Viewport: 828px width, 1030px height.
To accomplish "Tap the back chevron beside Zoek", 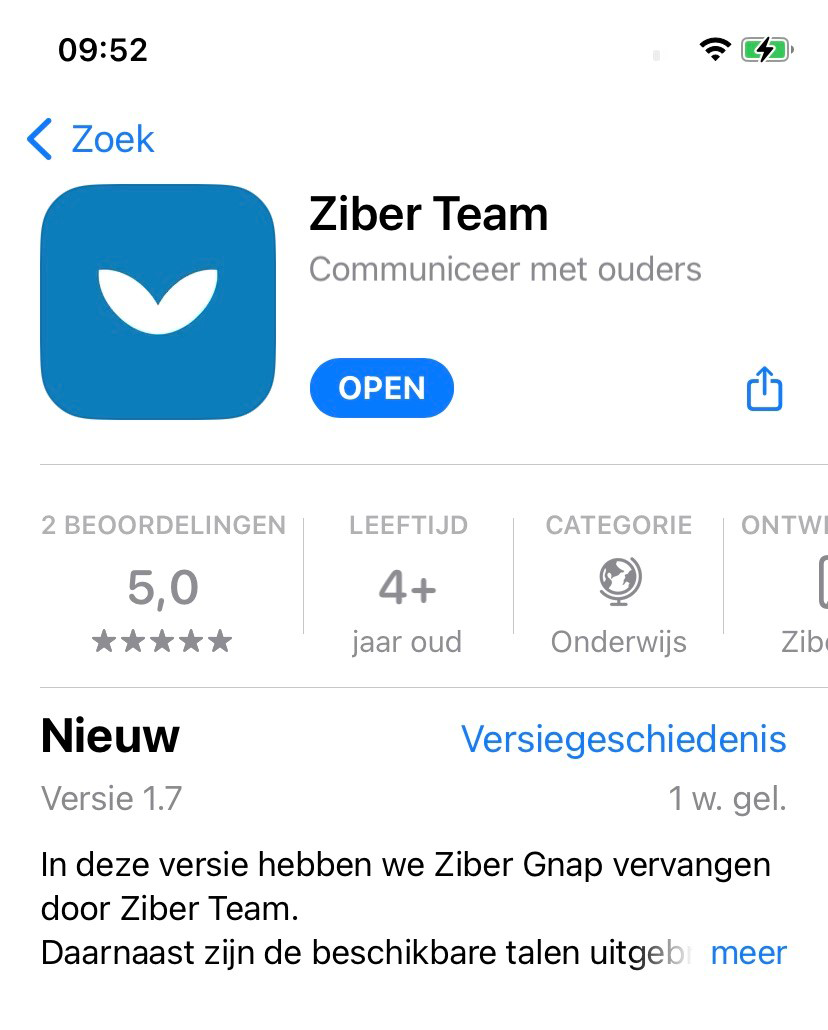I will click(x=39, y=140).
